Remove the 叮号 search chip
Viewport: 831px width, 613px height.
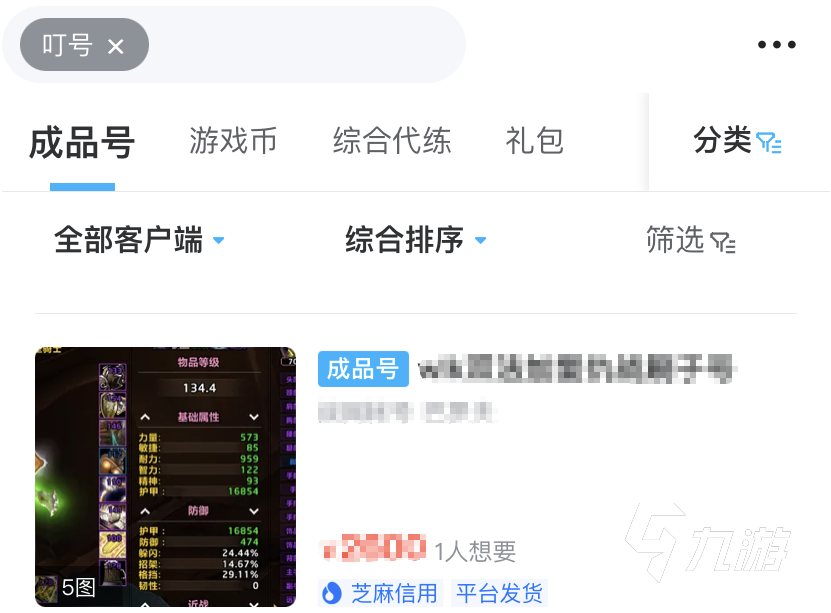tap(116, 46)
